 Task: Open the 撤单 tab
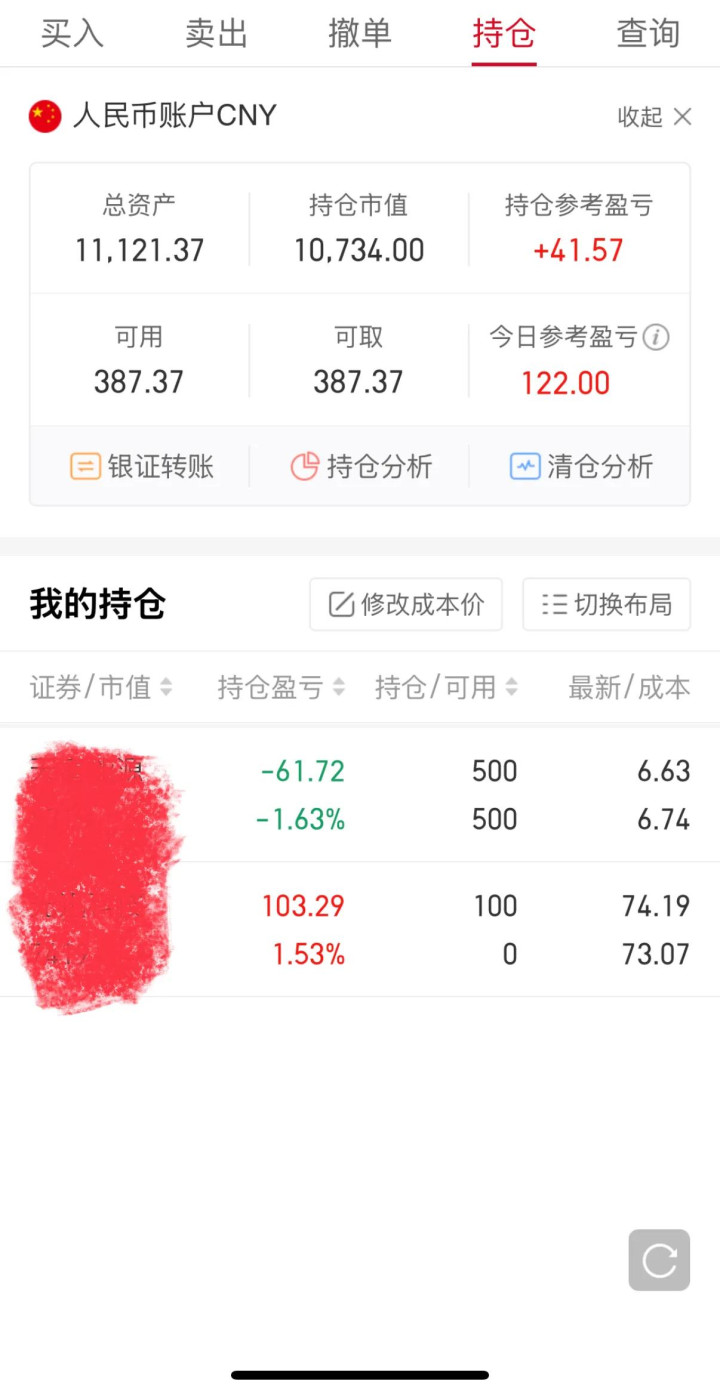click(360, 33)
